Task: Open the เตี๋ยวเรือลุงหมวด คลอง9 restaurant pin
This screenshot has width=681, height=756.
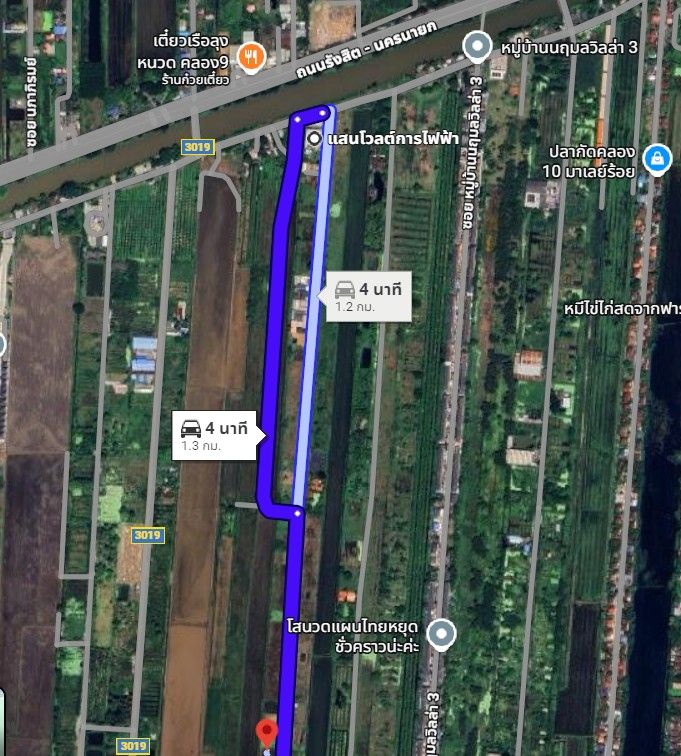Action: point(250,57)
